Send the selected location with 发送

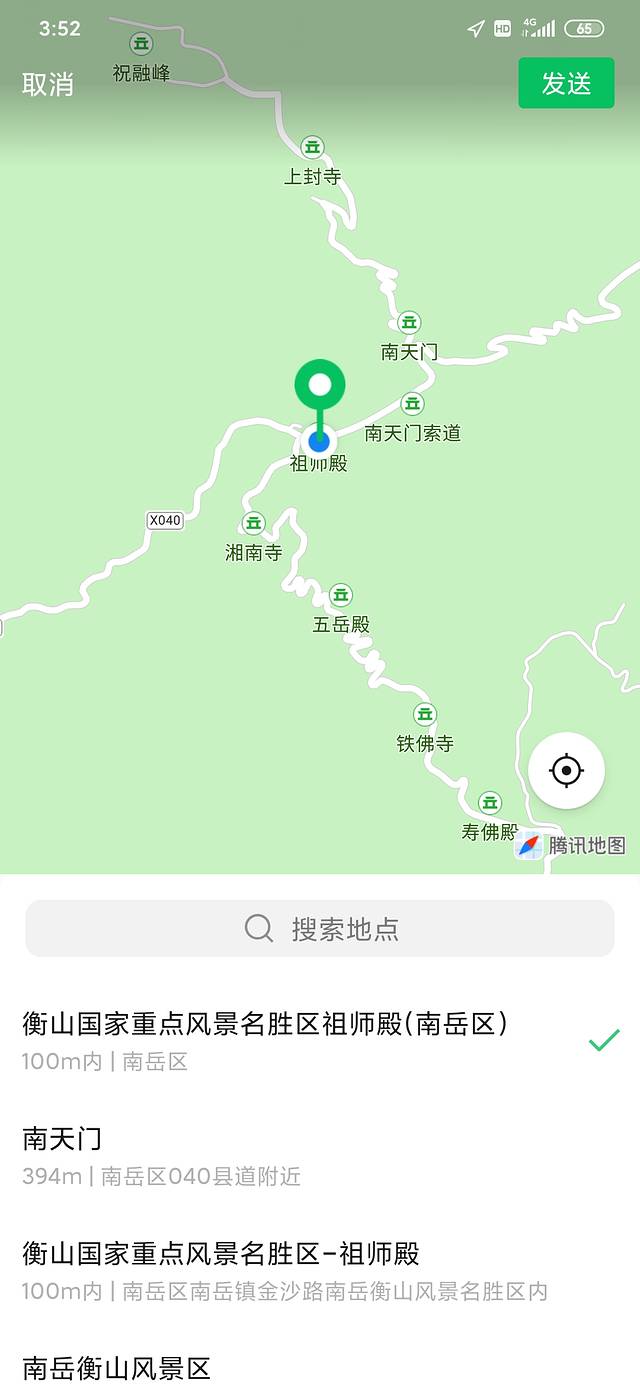[x=566, y=84]
